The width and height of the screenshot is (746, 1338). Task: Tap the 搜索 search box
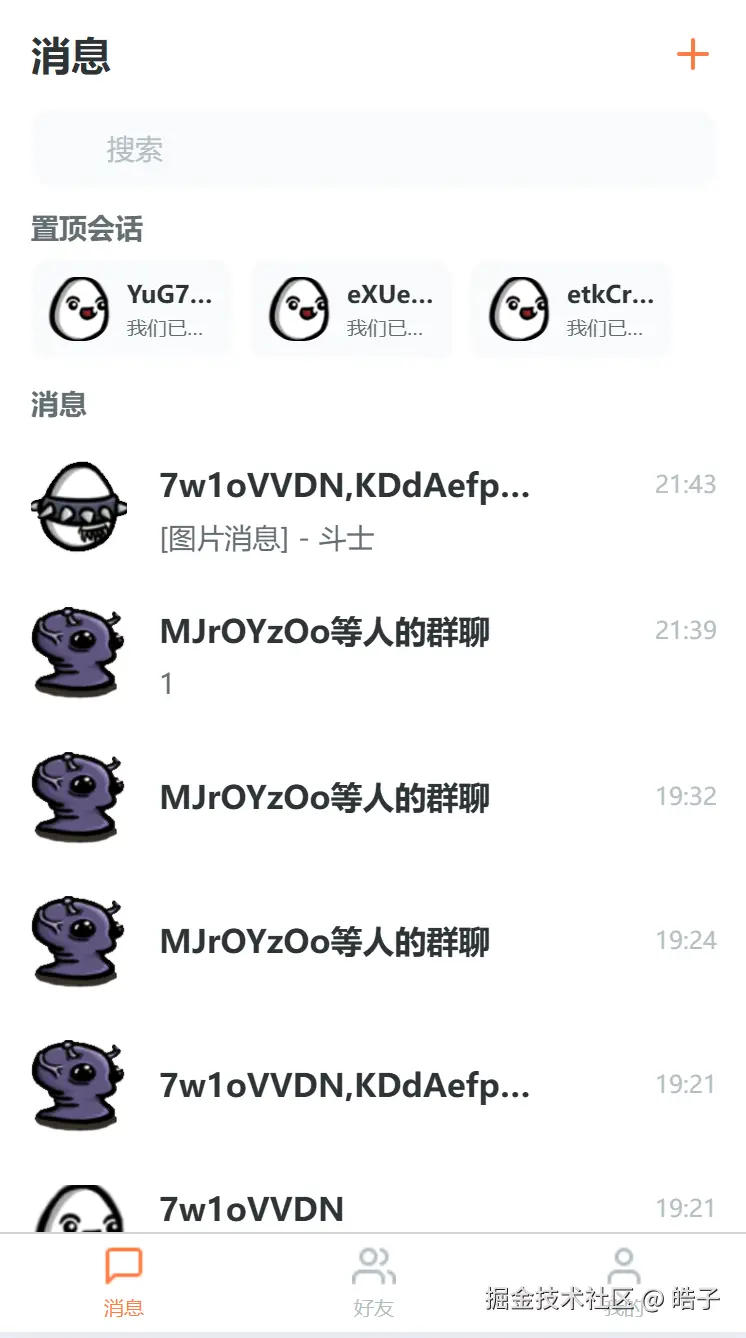[373, 150]
